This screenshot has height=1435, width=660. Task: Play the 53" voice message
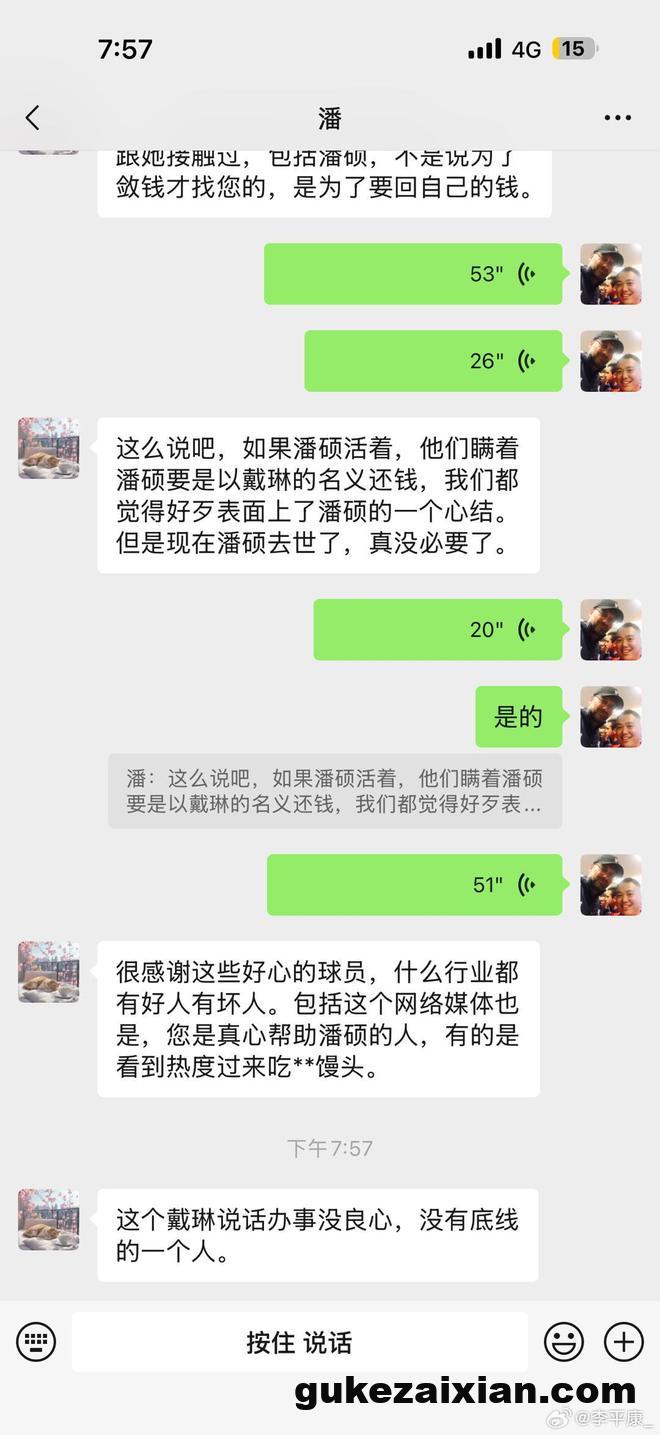click(413, 274)
